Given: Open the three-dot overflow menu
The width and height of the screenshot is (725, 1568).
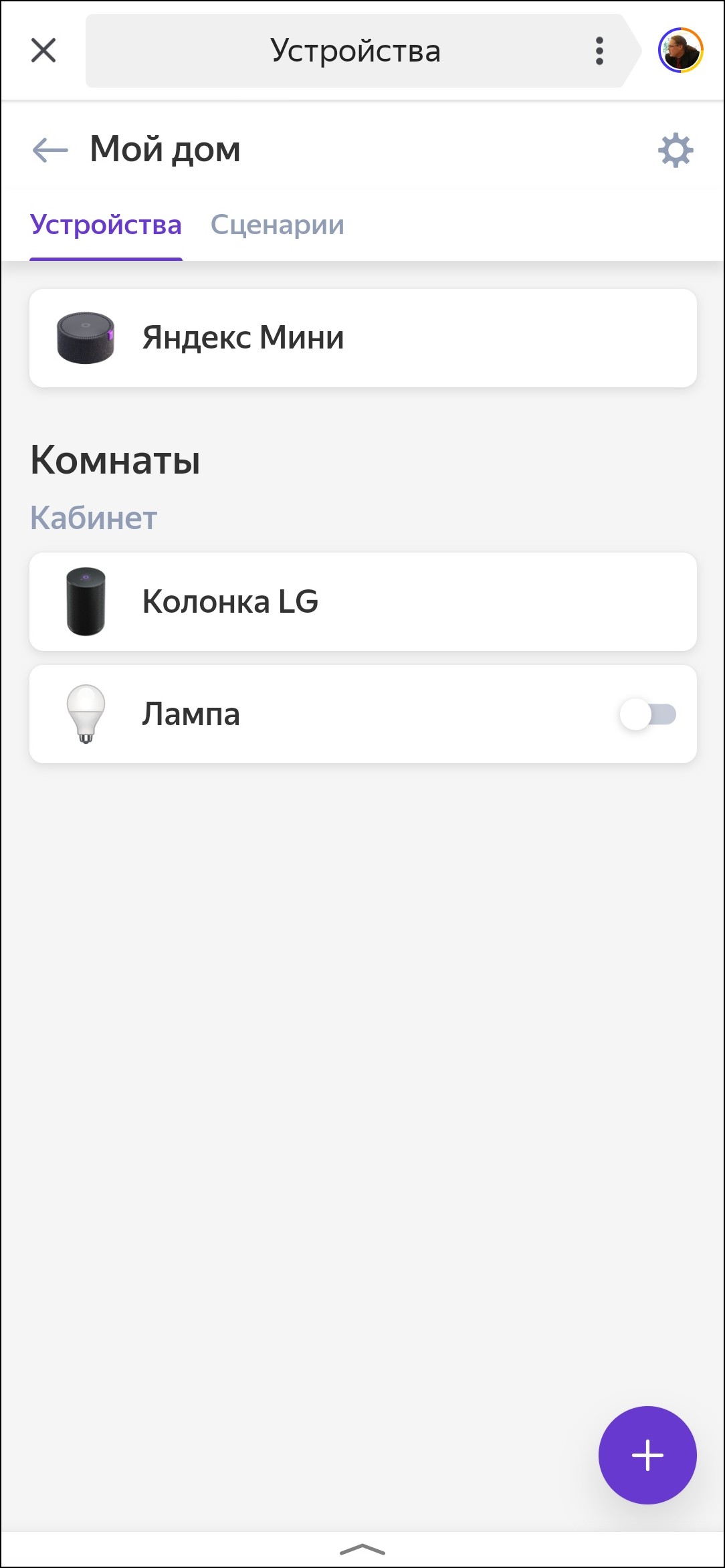Looking at the screenshot, I should point(599,51).
